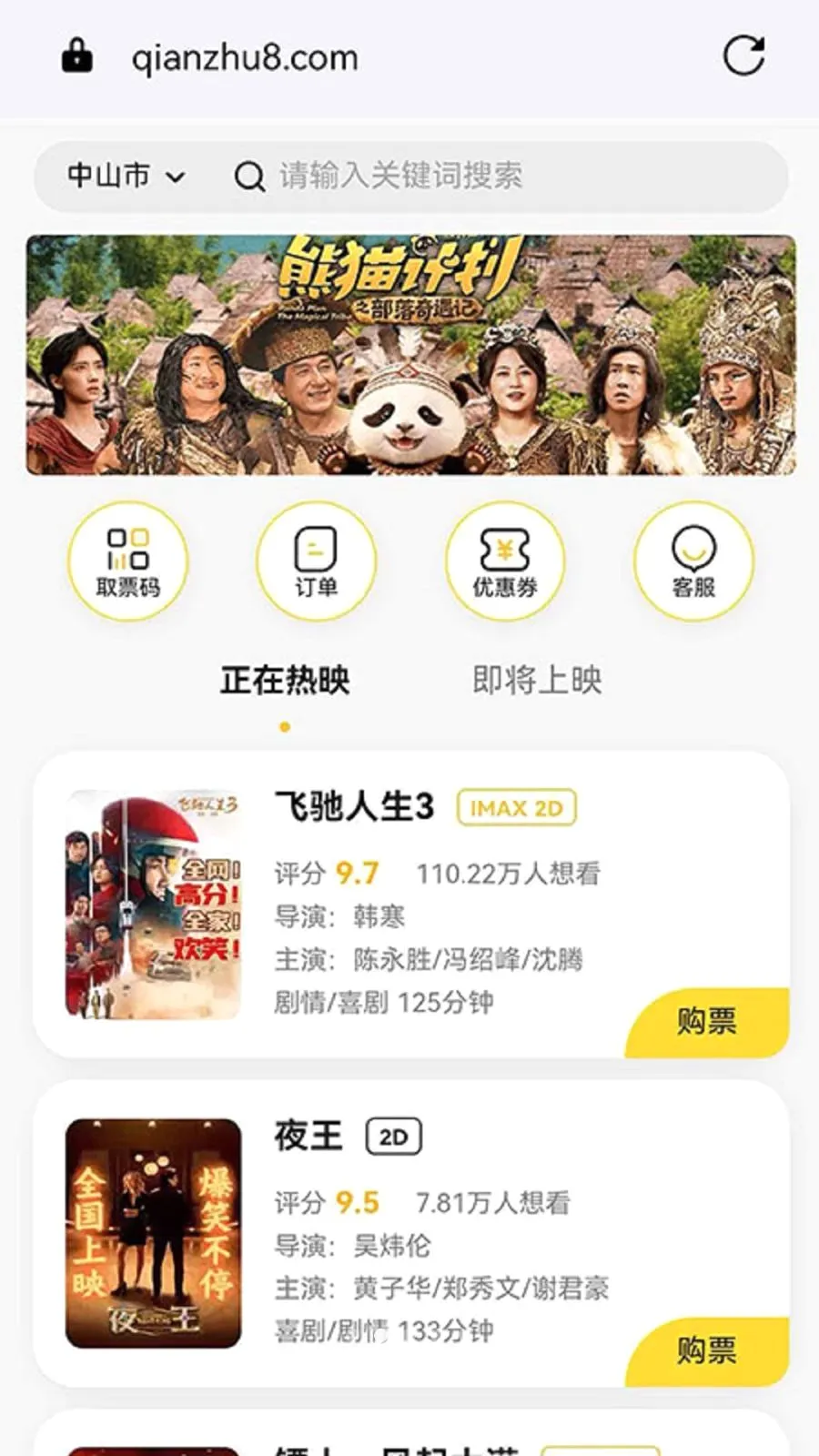The width and height of the screenshot is (819, 1456).
Task: Tap the keyword search field
Action: [494, 176]
